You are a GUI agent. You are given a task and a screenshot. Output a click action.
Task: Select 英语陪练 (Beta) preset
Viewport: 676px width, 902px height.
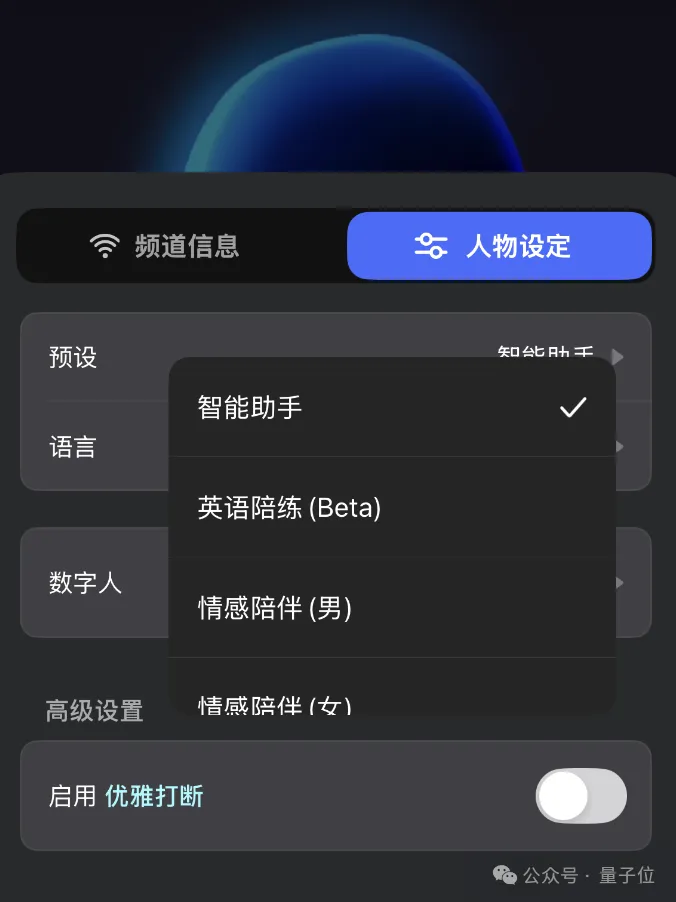(391, 508)
